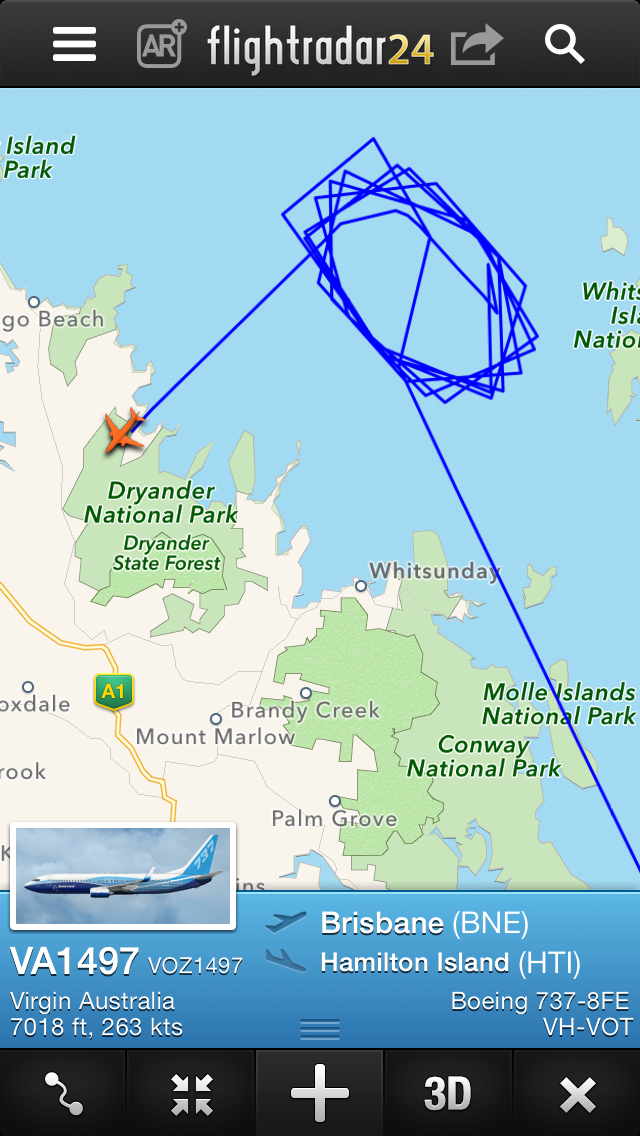Viewport: 640px width, 1136px height.
Task: Show the flight route
Action: click(63, 1093)
